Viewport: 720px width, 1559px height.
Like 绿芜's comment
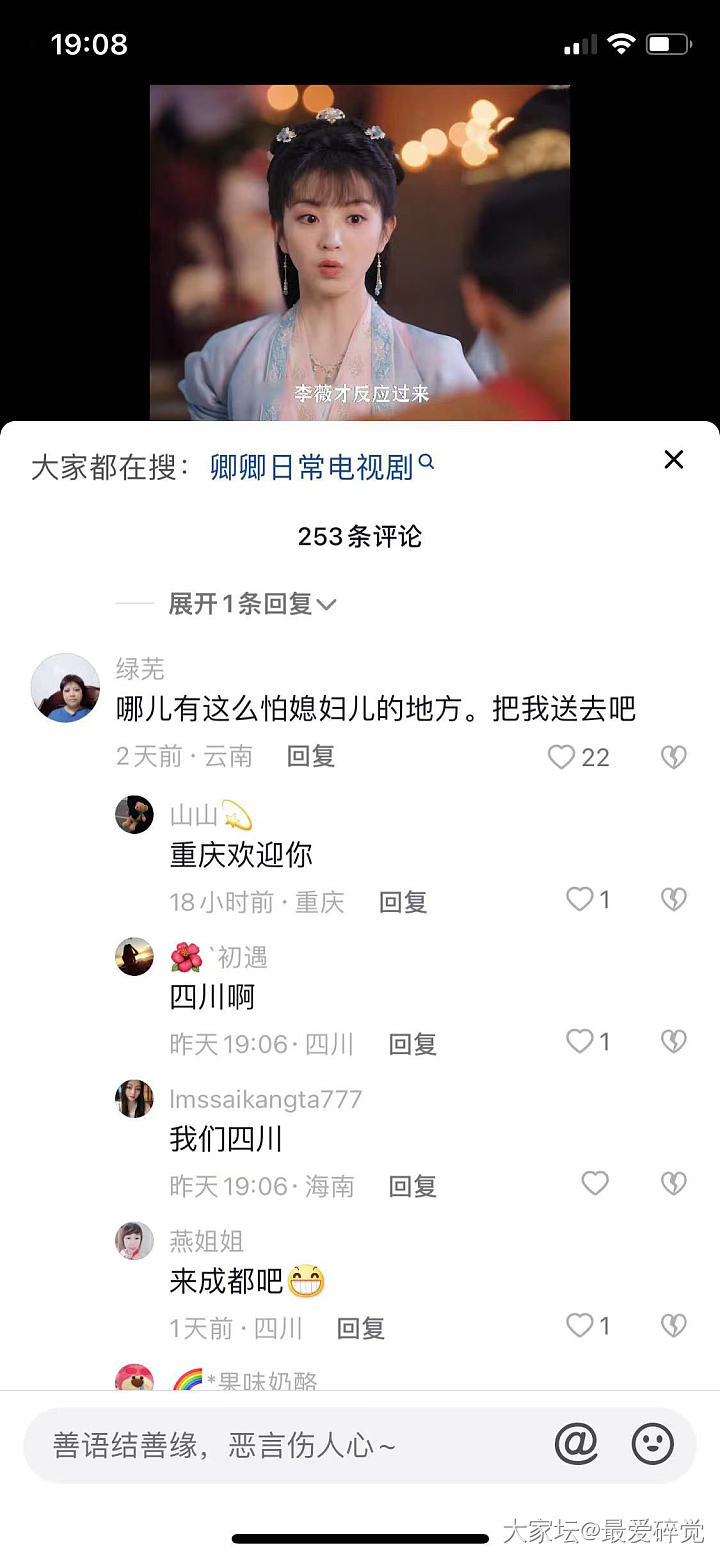pyautogui.click(x=563, y=757)
